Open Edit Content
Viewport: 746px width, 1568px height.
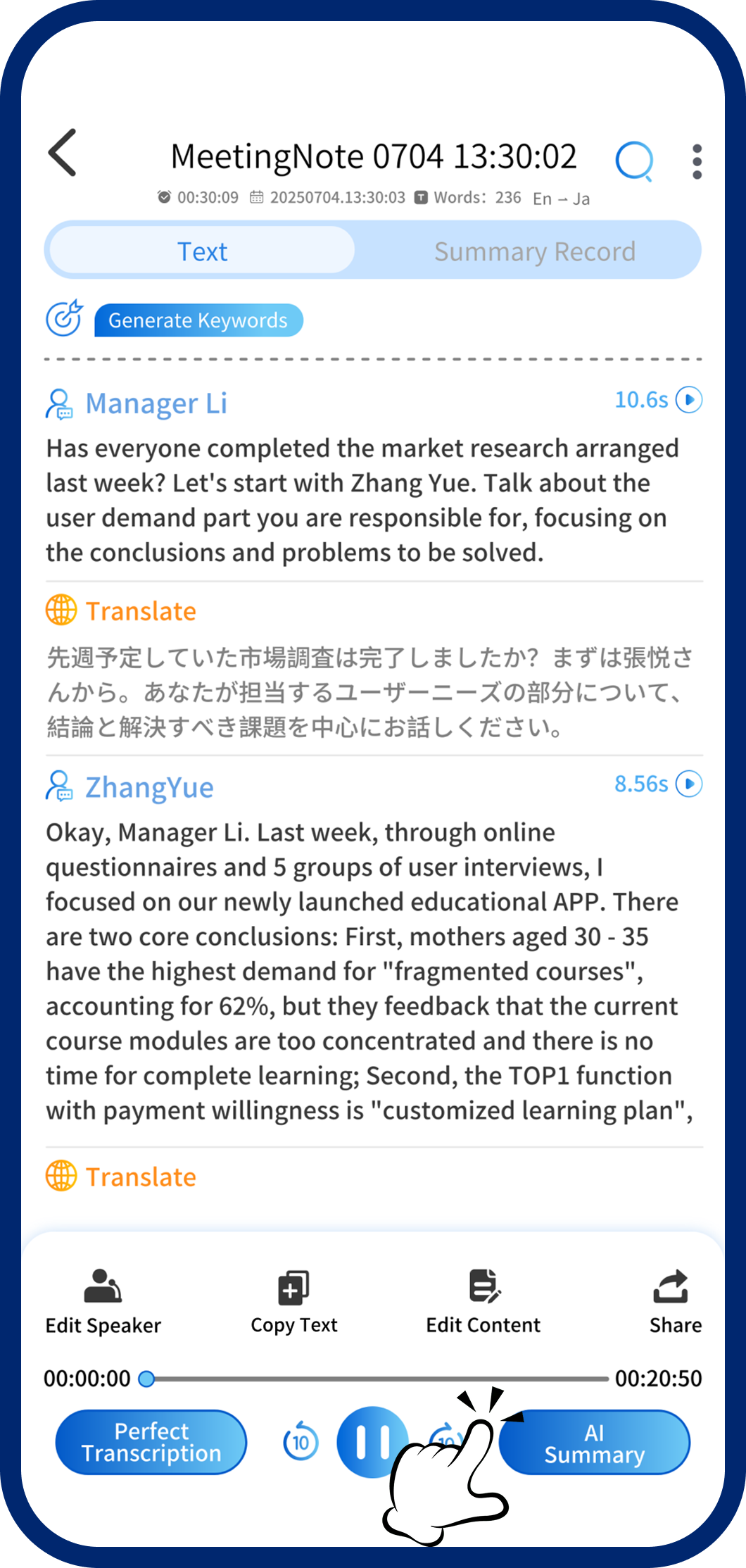coord(483,1302)
